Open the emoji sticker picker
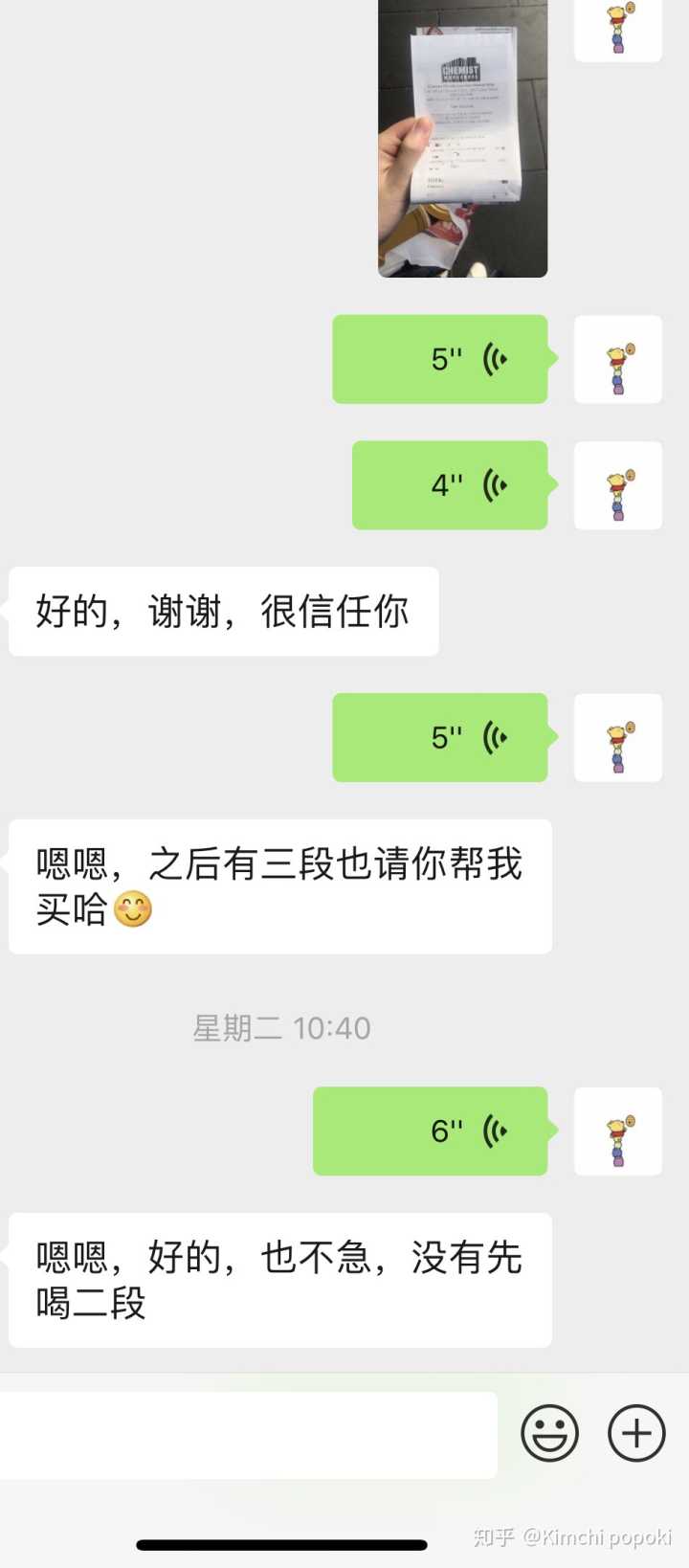The image size is (689, 1568). (x=549, y=1433)
